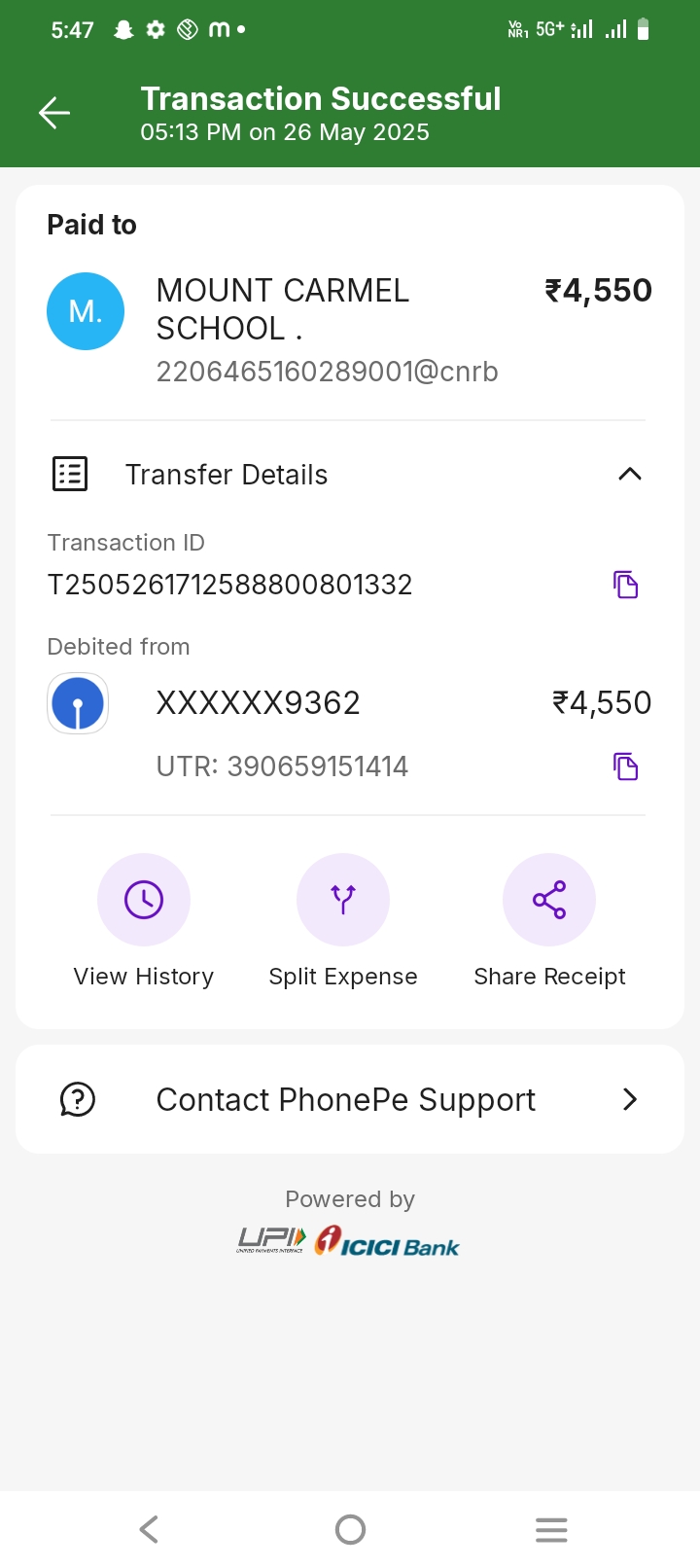Copy the Transaction ID
Image resolution: width=700 pixels, height=1568 pixels.
(625, 585)
